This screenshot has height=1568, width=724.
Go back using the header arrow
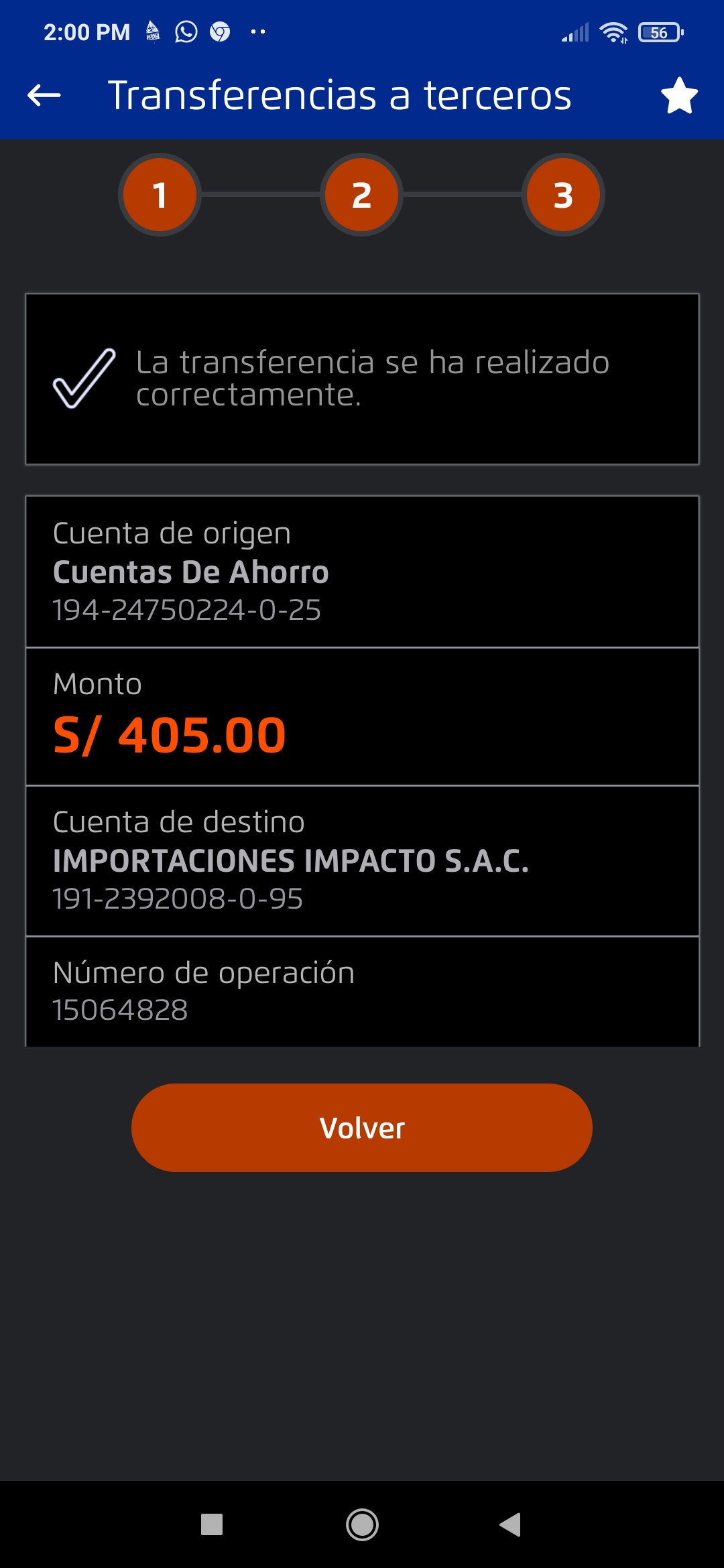(44, 95)
